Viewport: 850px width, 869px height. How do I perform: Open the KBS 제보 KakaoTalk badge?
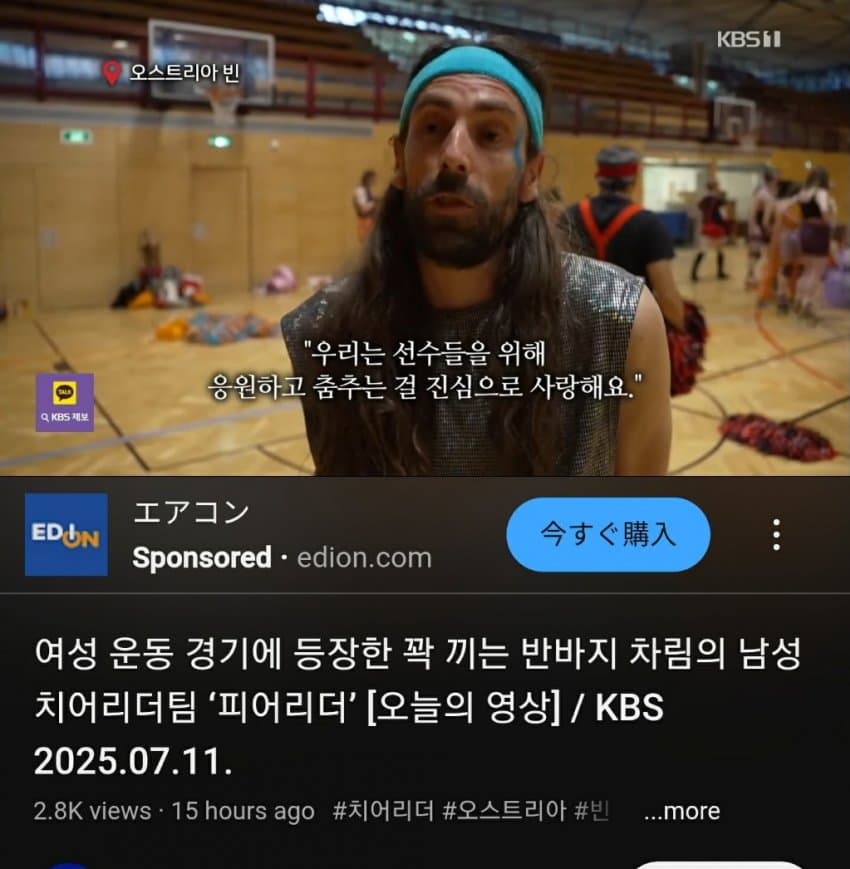coord(65,402)
